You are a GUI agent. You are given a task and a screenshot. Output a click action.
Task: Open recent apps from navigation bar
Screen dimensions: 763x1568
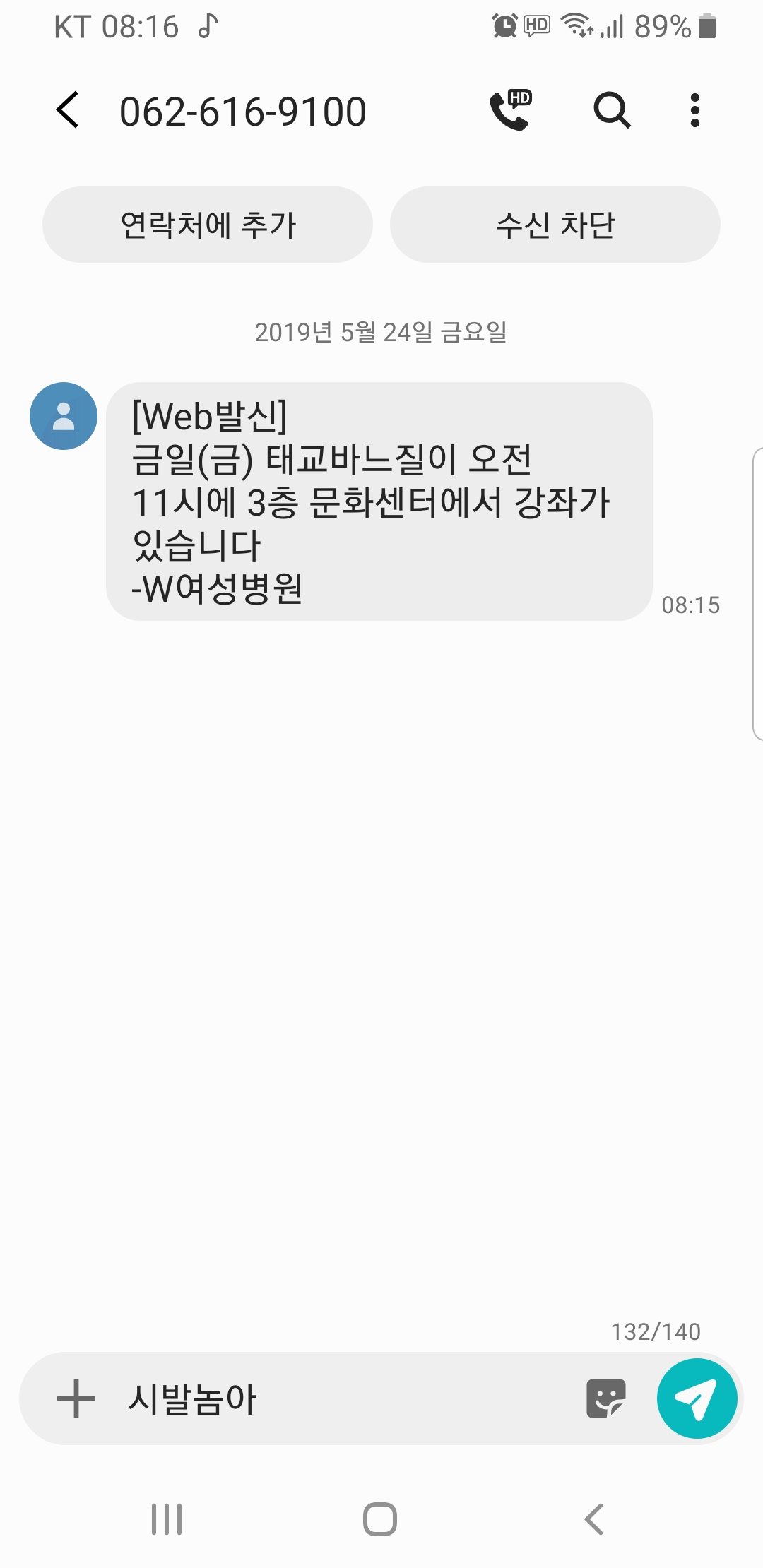(167, 1519)
